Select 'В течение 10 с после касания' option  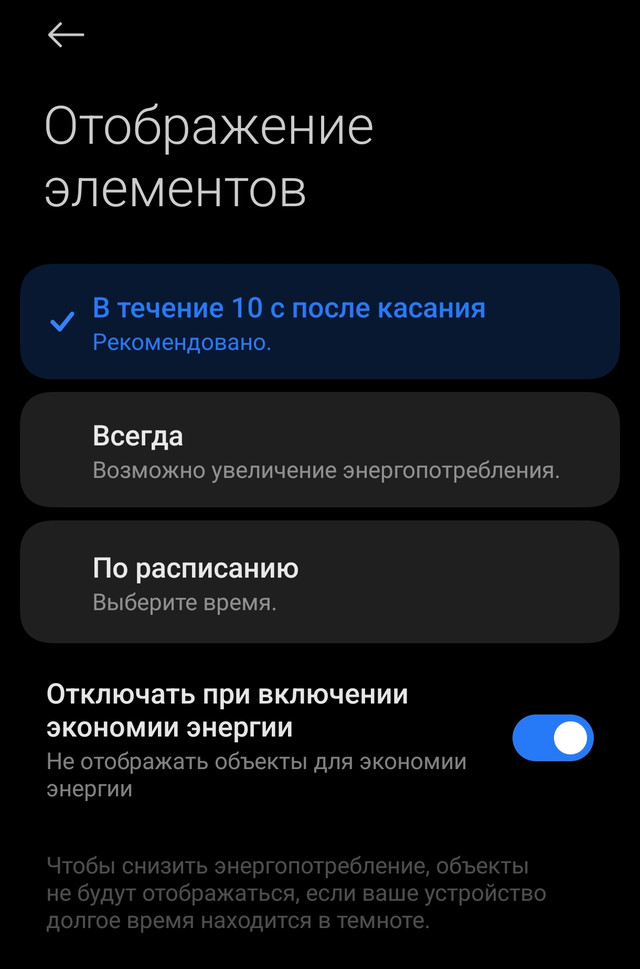(320, 321)
